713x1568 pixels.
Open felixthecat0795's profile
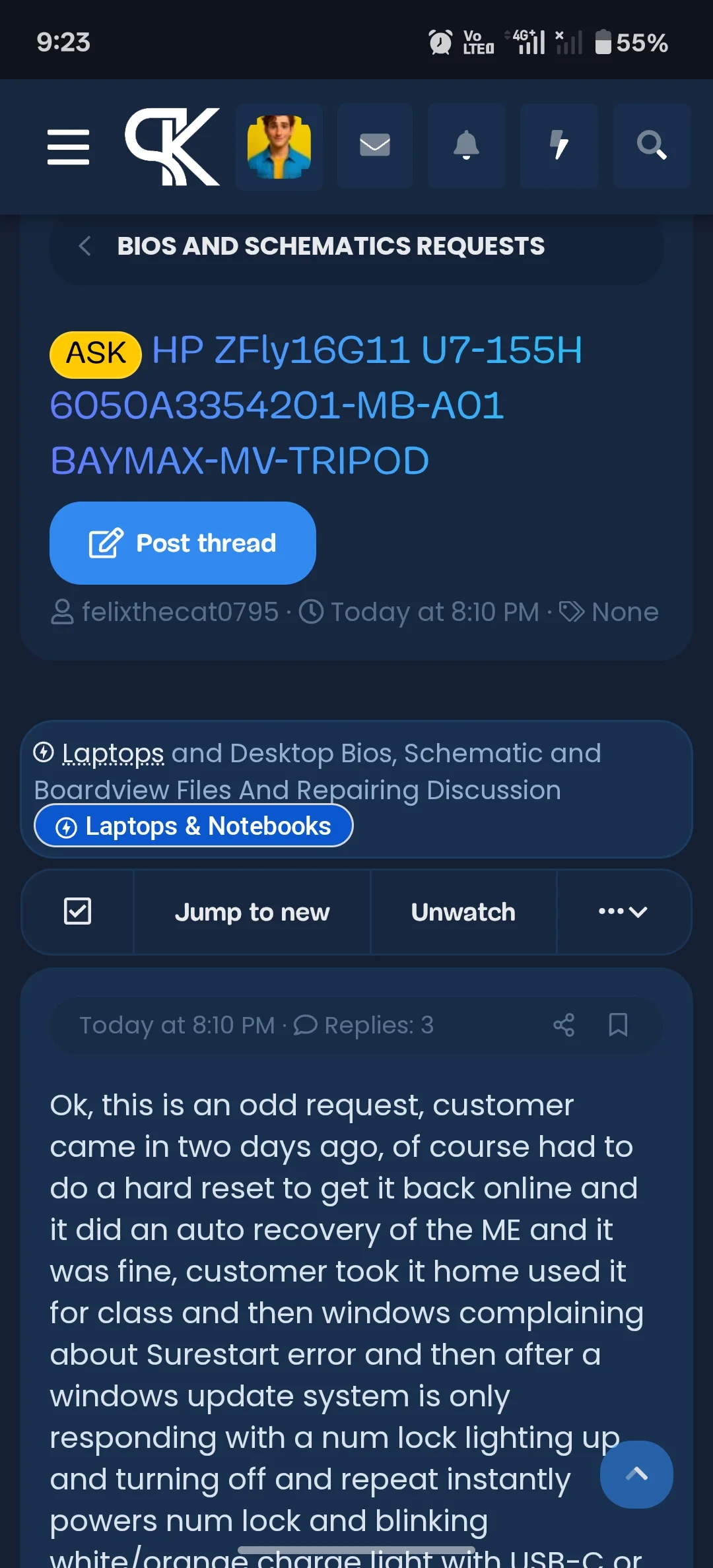point(181,611)
